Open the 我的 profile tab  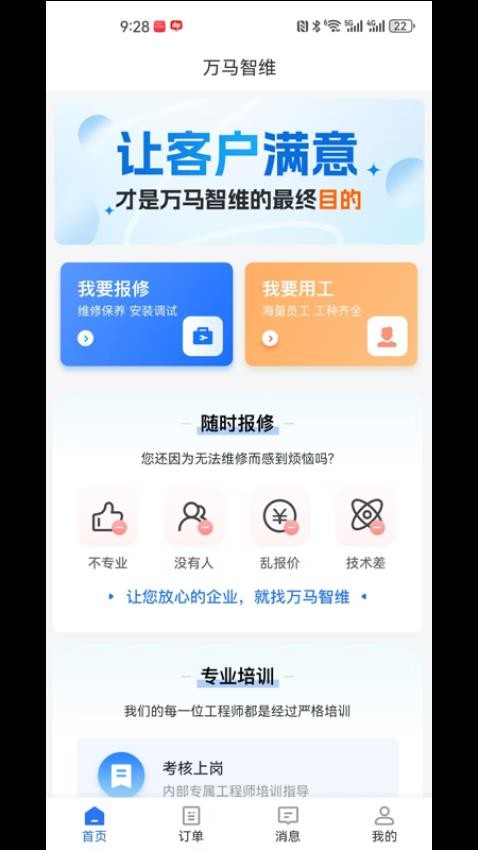click(x=384, y=823)
